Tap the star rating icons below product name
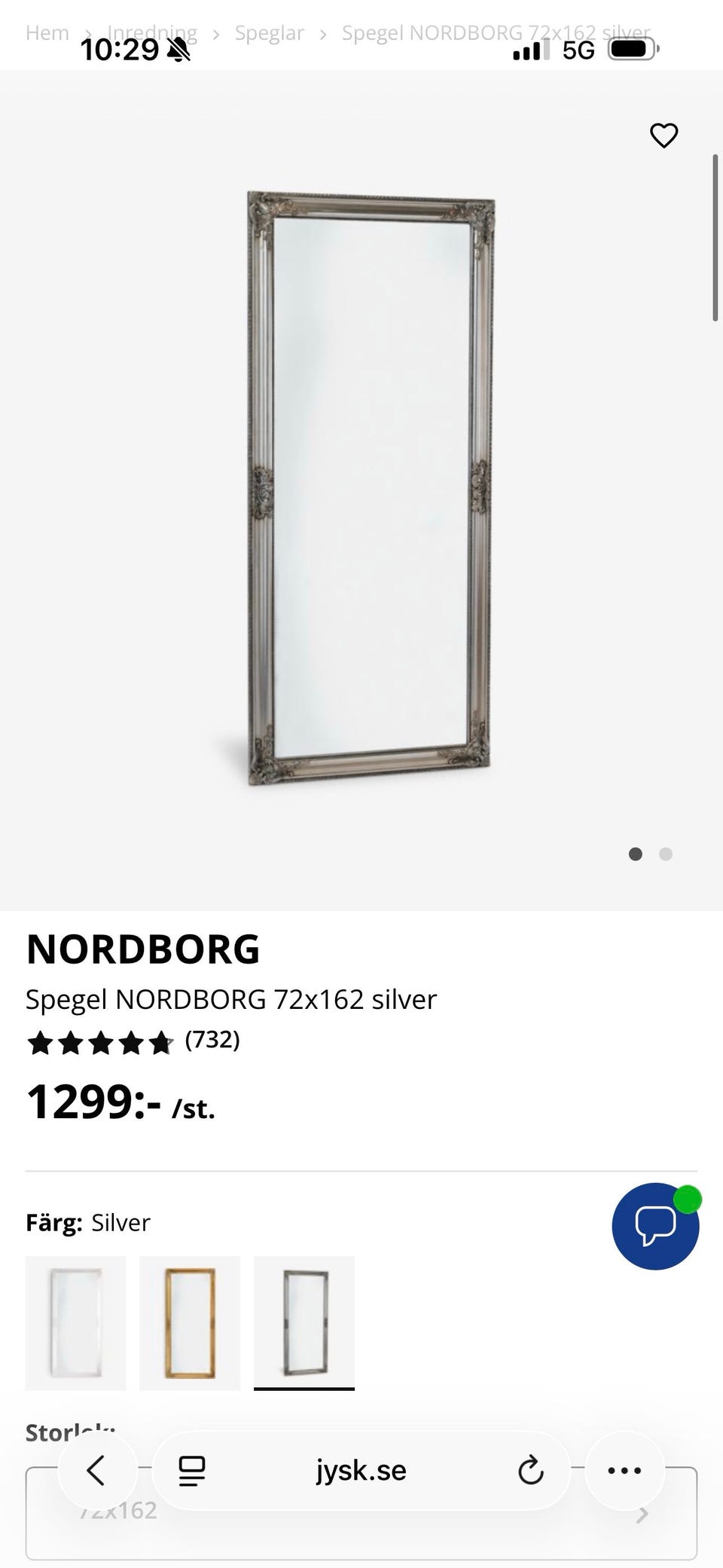 [x=99, y=1043]
